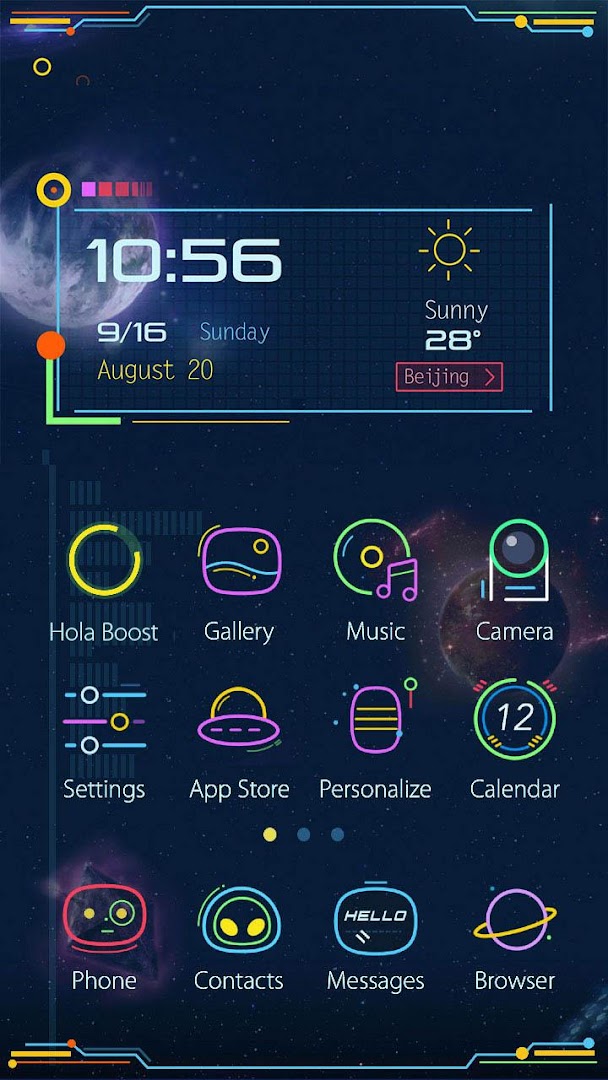Viewport: 608px width, 1080px height.
Task: Tap the 10:56 clock in the widget
Action: pos(184,261)
